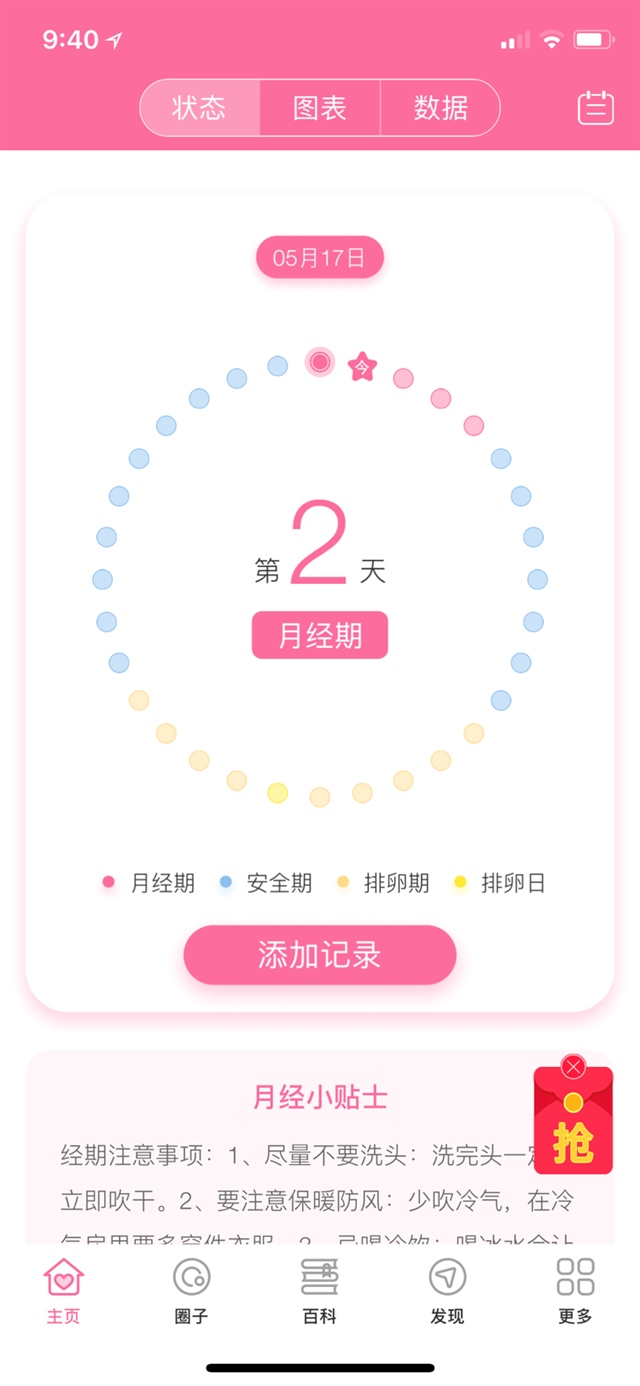Viewport: 640px width, 1386px height.
Task: Open the 抢 red envelope promo
Action: 573,1130
